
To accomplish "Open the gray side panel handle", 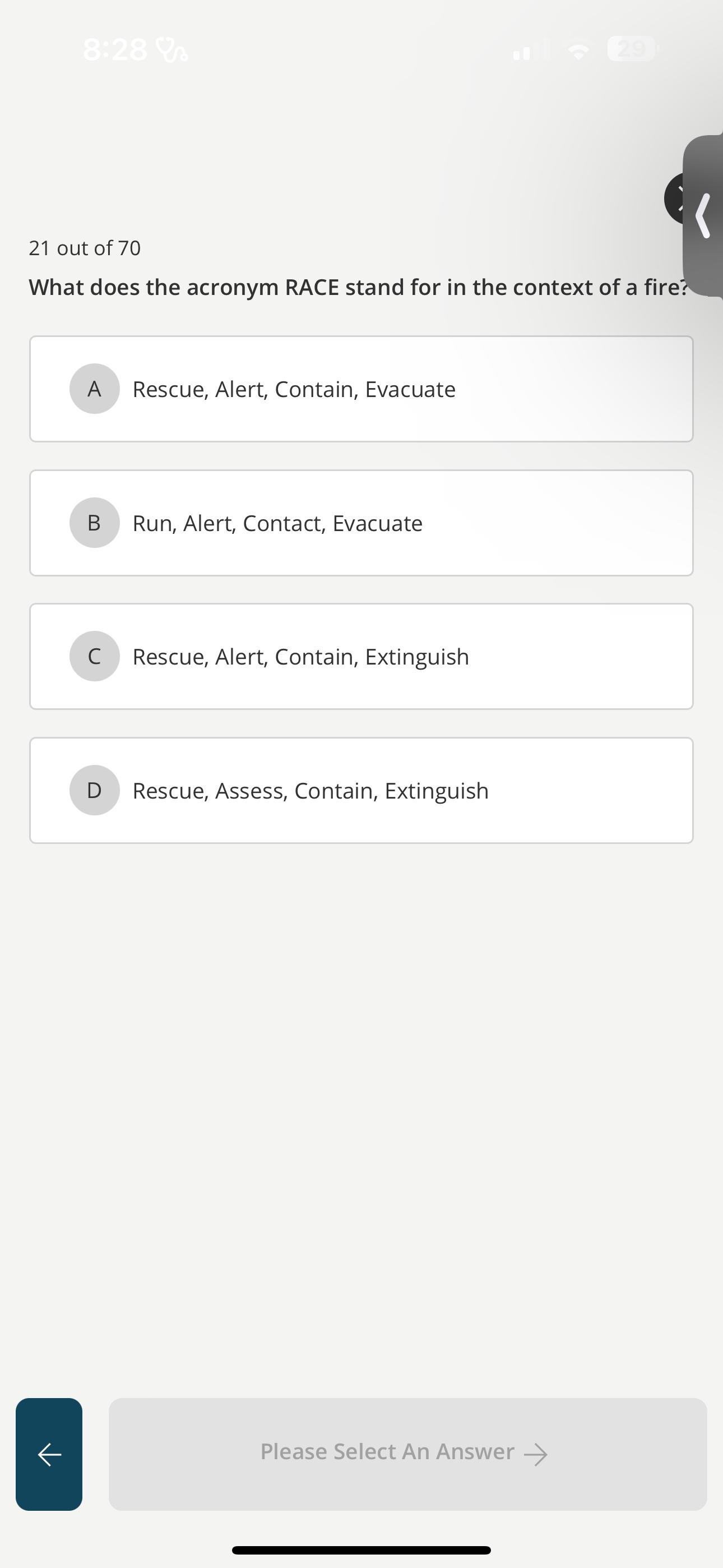I will [x=703, y=215].
